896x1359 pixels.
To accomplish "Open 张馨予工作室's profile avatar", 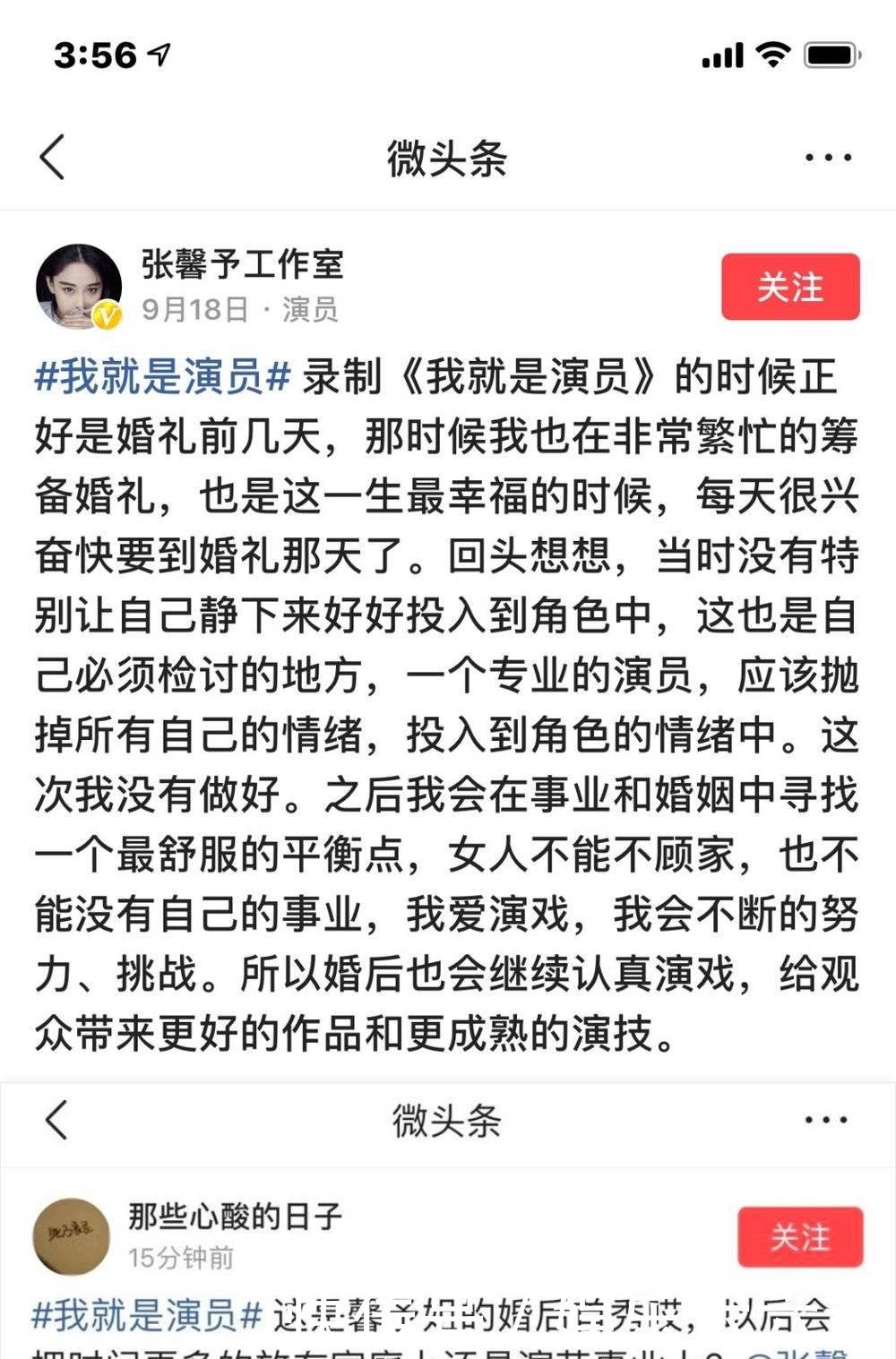I will point(79,287).
